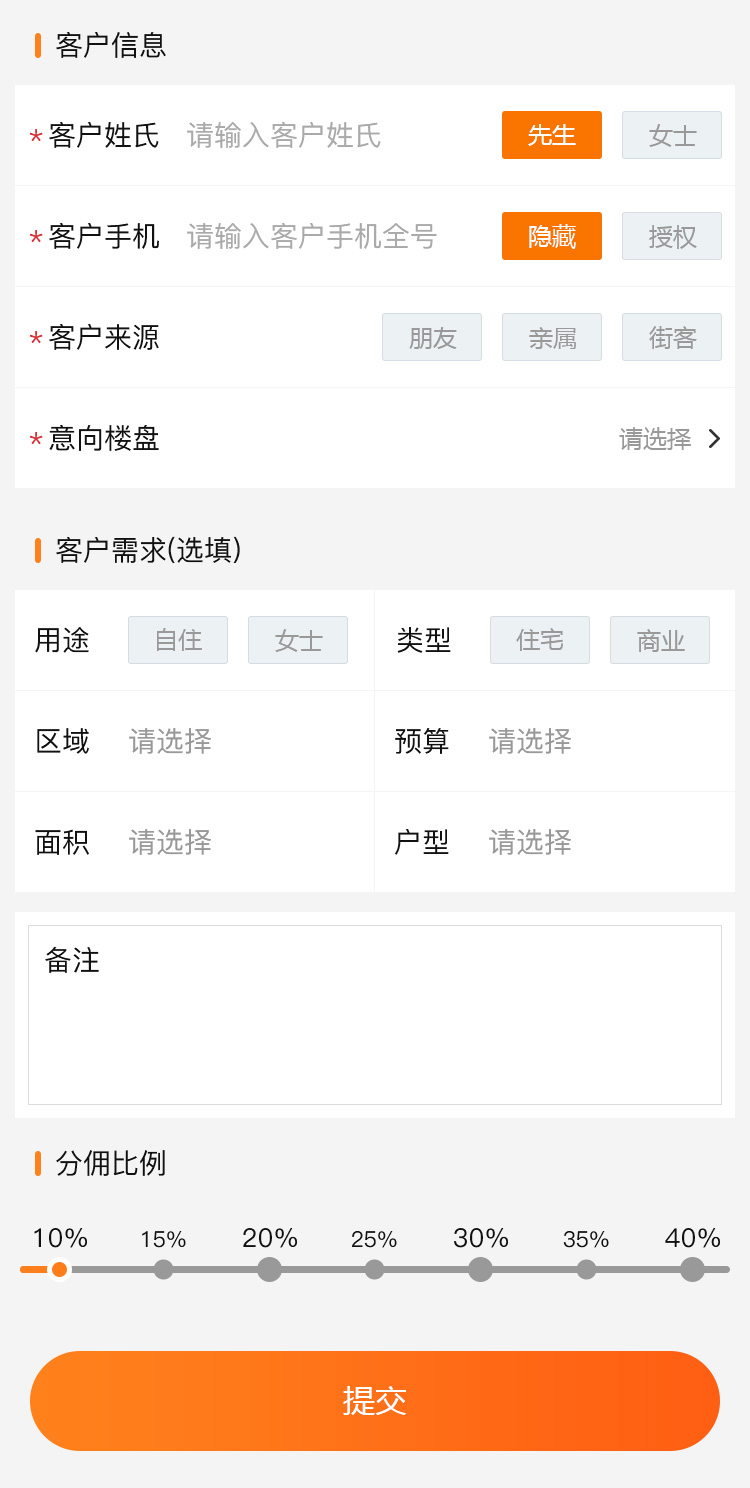
Task: Select the 先生 title option
Action: pos(552,135)
